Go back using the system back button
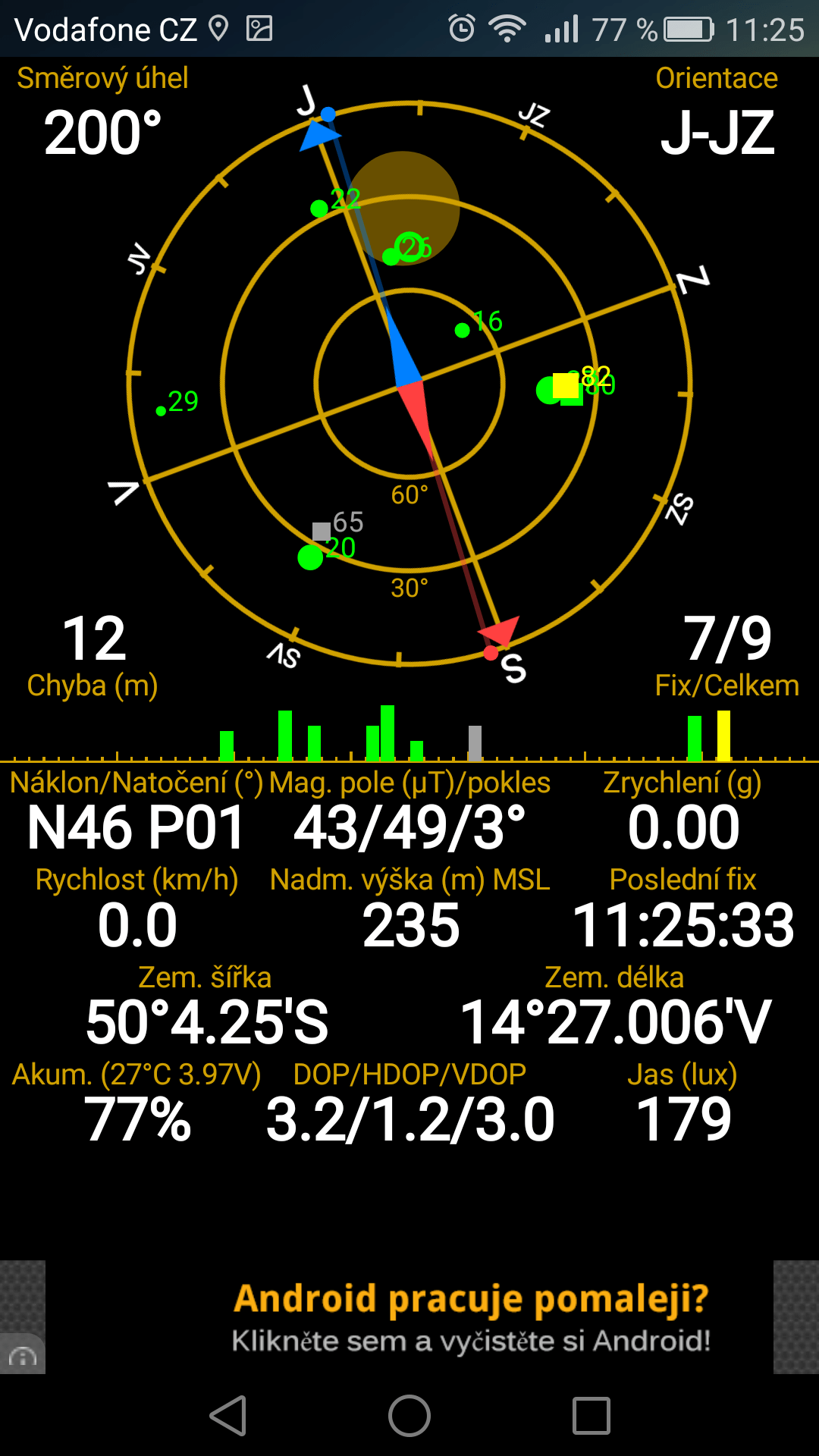This screenshot has width=819, height=1456. [x=227, y=1416]
